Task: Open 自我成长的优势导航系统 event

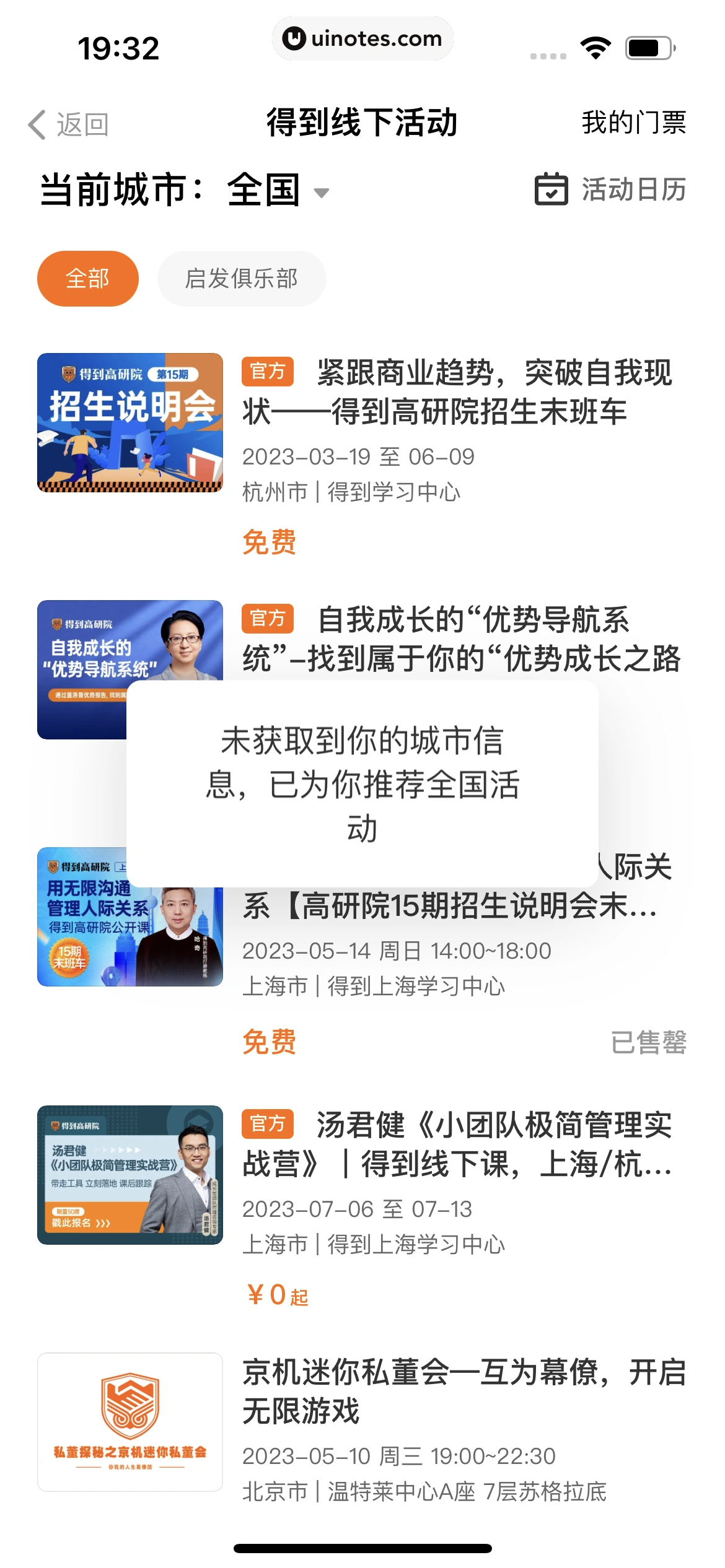Action: (x=462, y=638)
